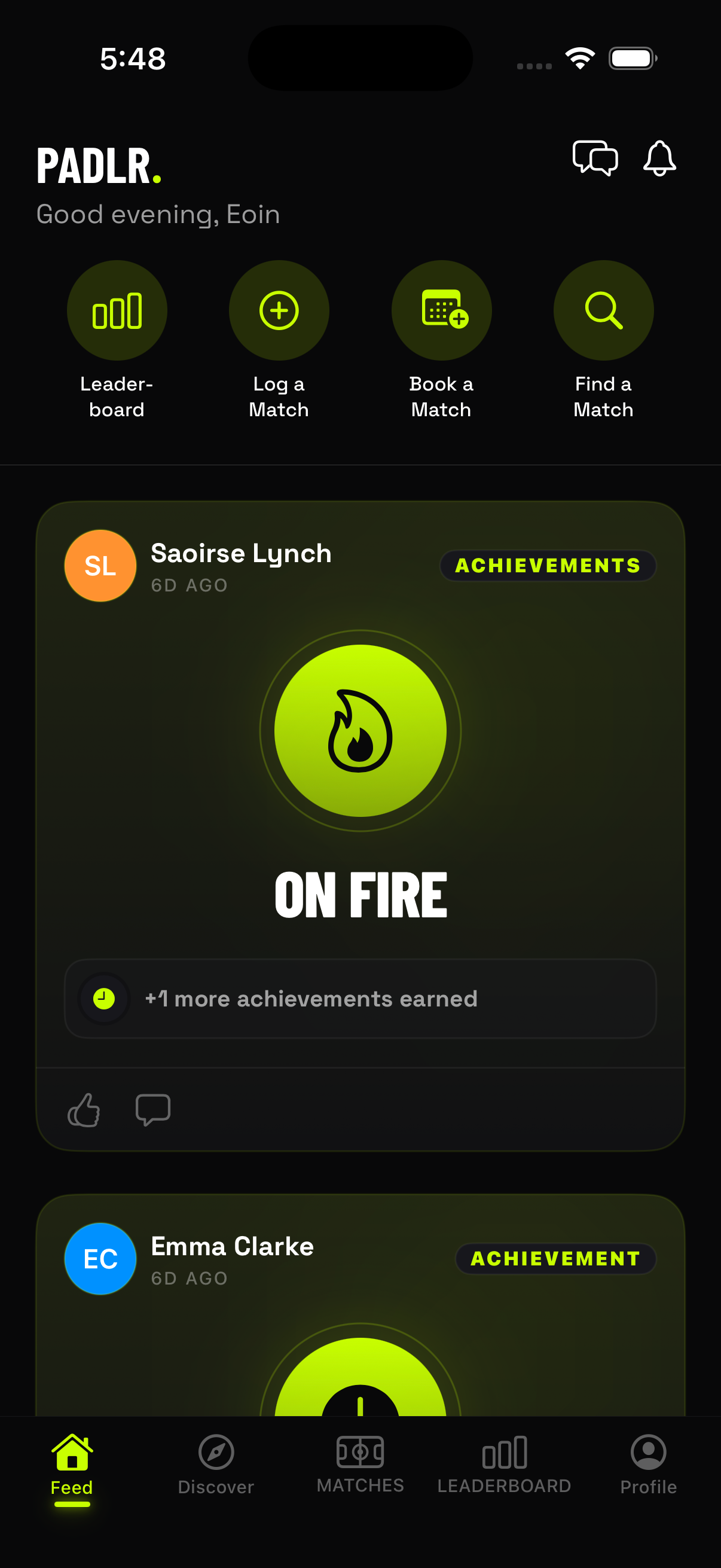Like Saoirse Lynch's achievement post
This screenshot has width=721, height=1568.
84,1109
